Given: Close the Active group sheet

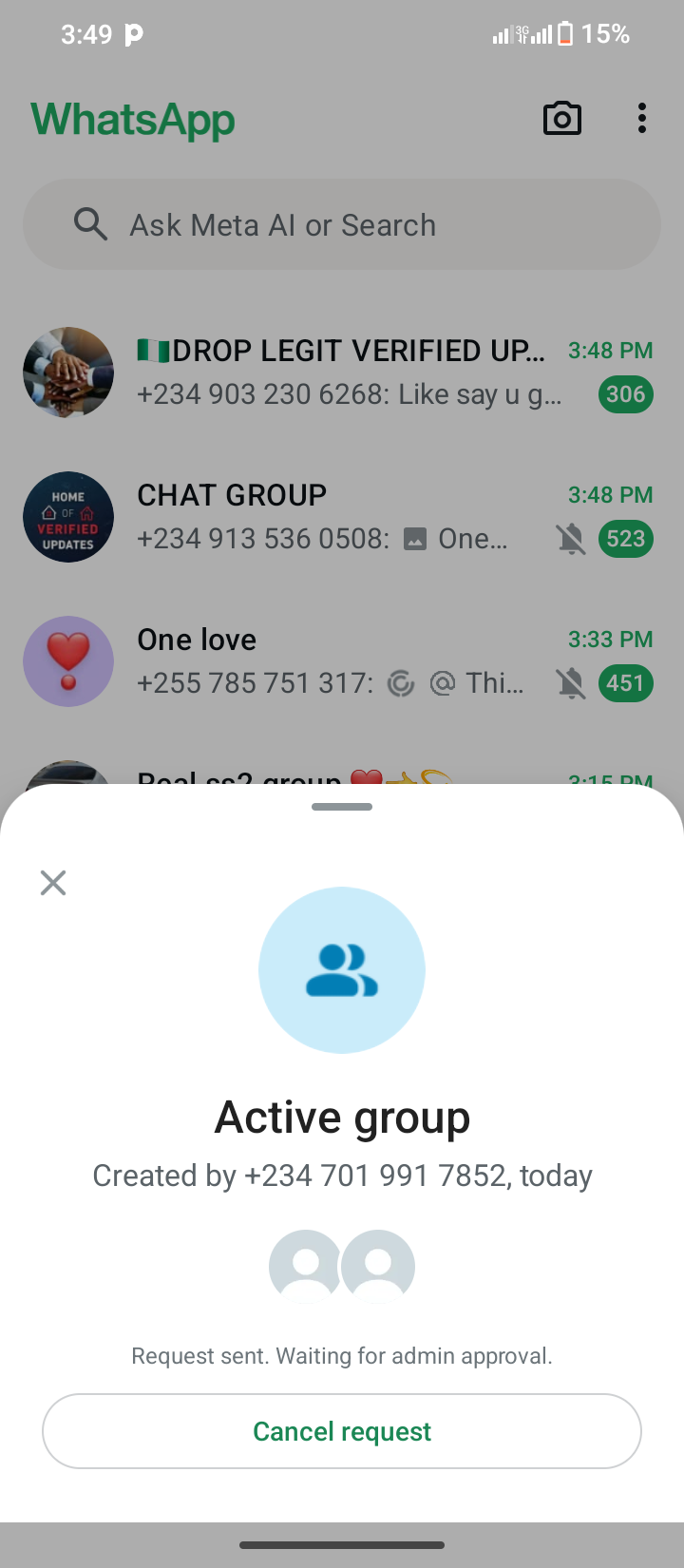Looking at the screenshot, I should [x=53, y=883].
